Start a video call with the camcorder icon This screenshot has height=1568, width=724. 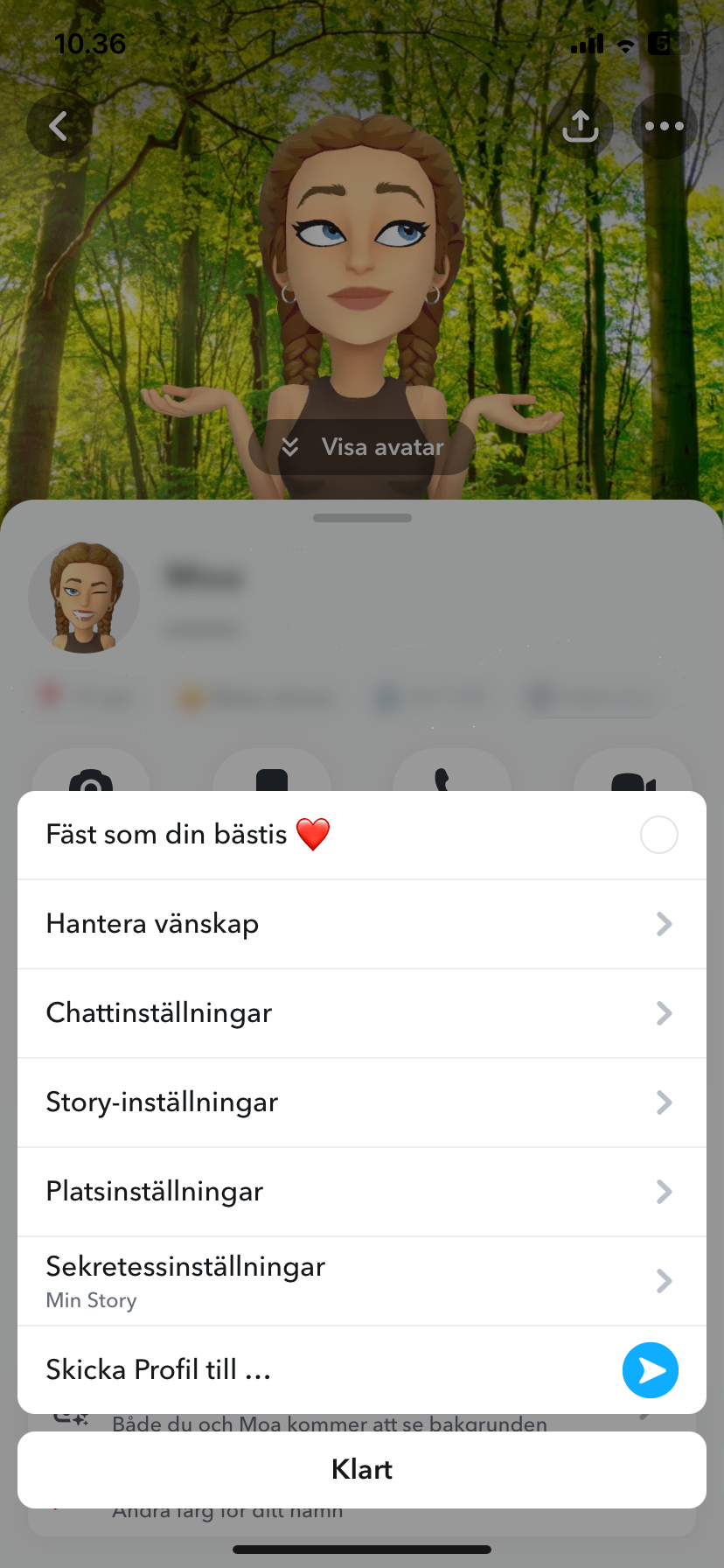click(632, 783)
